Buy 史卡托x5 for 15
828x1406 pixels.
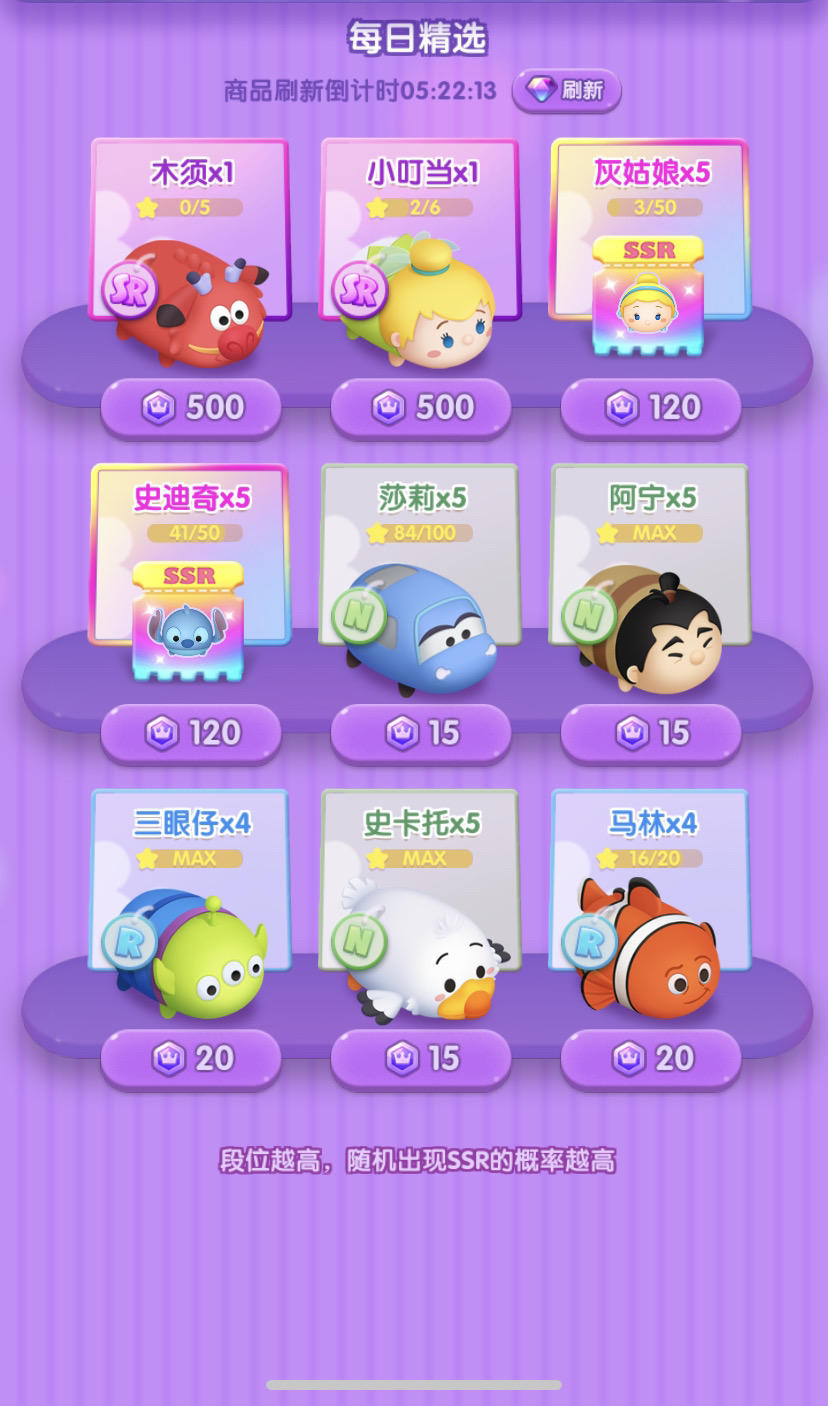[x=420, y=1058]
